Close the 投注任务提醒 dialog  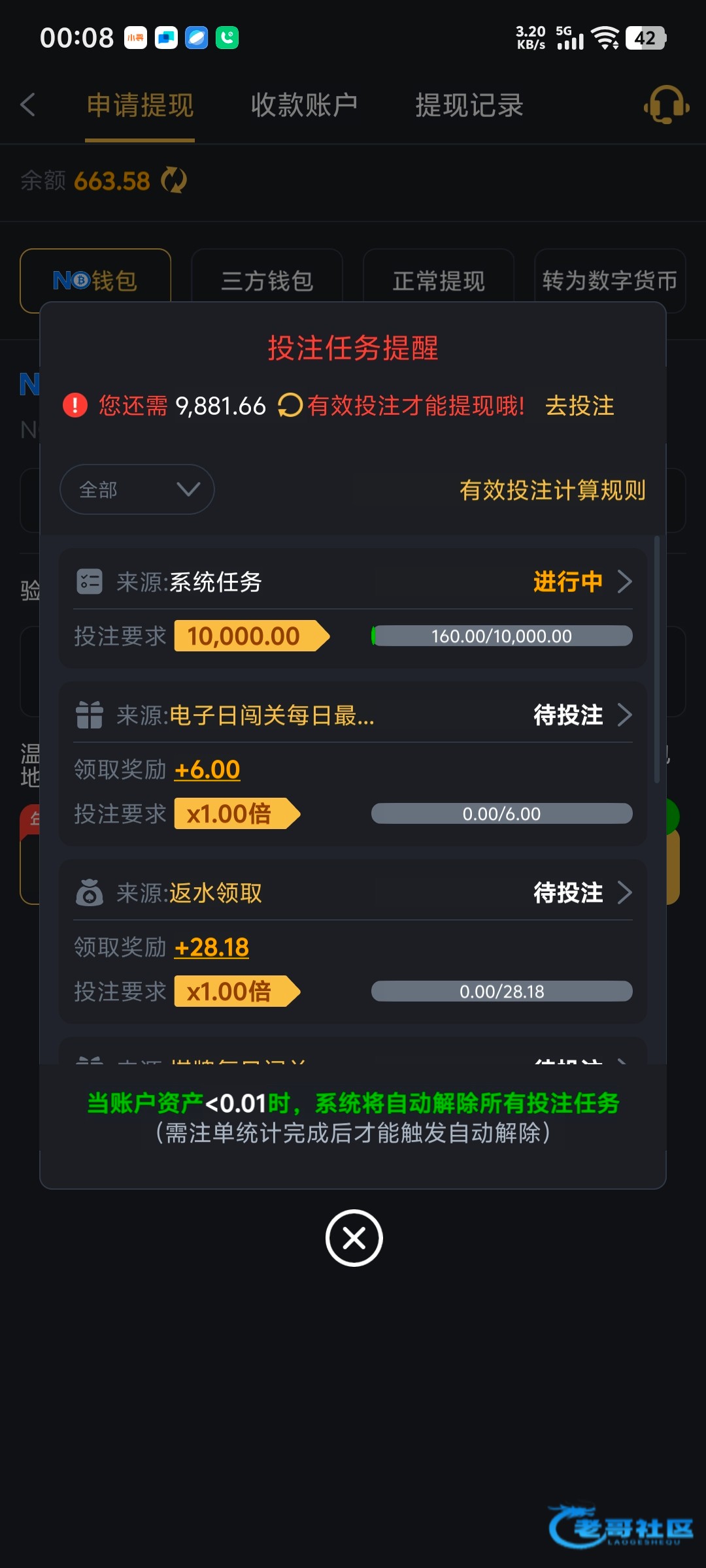point(354,1237)
